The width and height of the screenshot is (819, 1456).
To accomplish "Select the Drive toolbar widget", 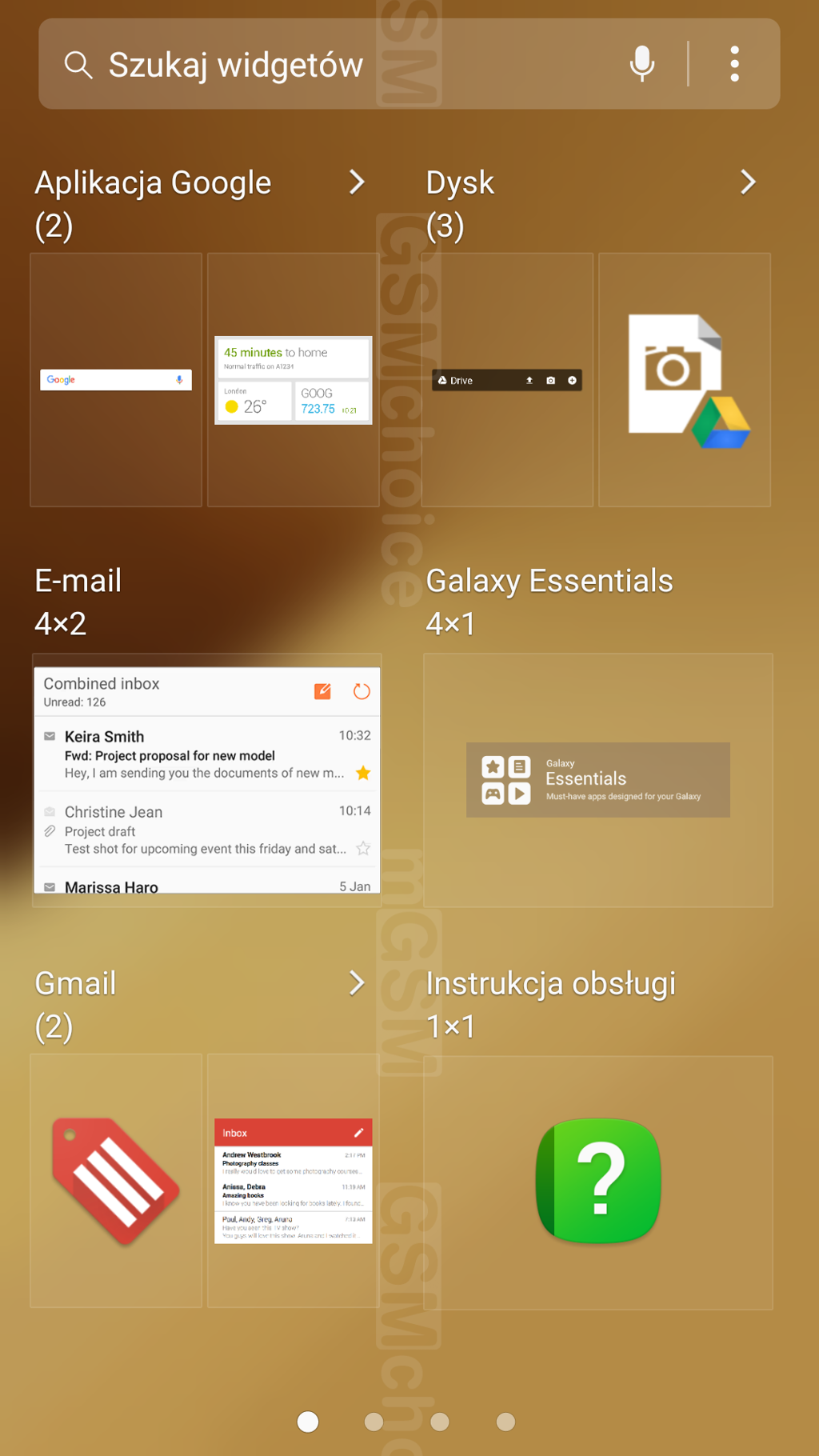I will [507, 380].
